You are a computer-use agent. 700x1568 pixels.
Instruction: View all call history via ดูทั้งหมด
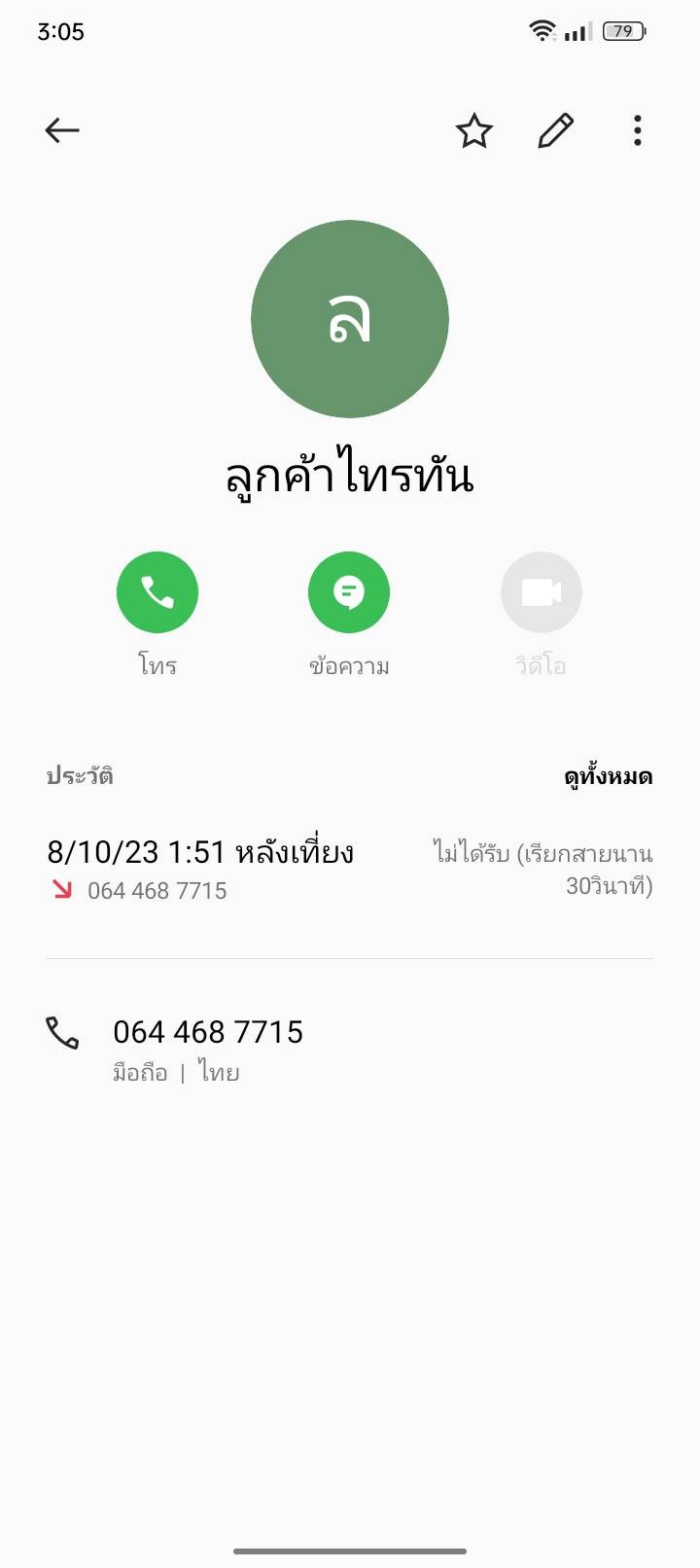(x=608, y=776)
